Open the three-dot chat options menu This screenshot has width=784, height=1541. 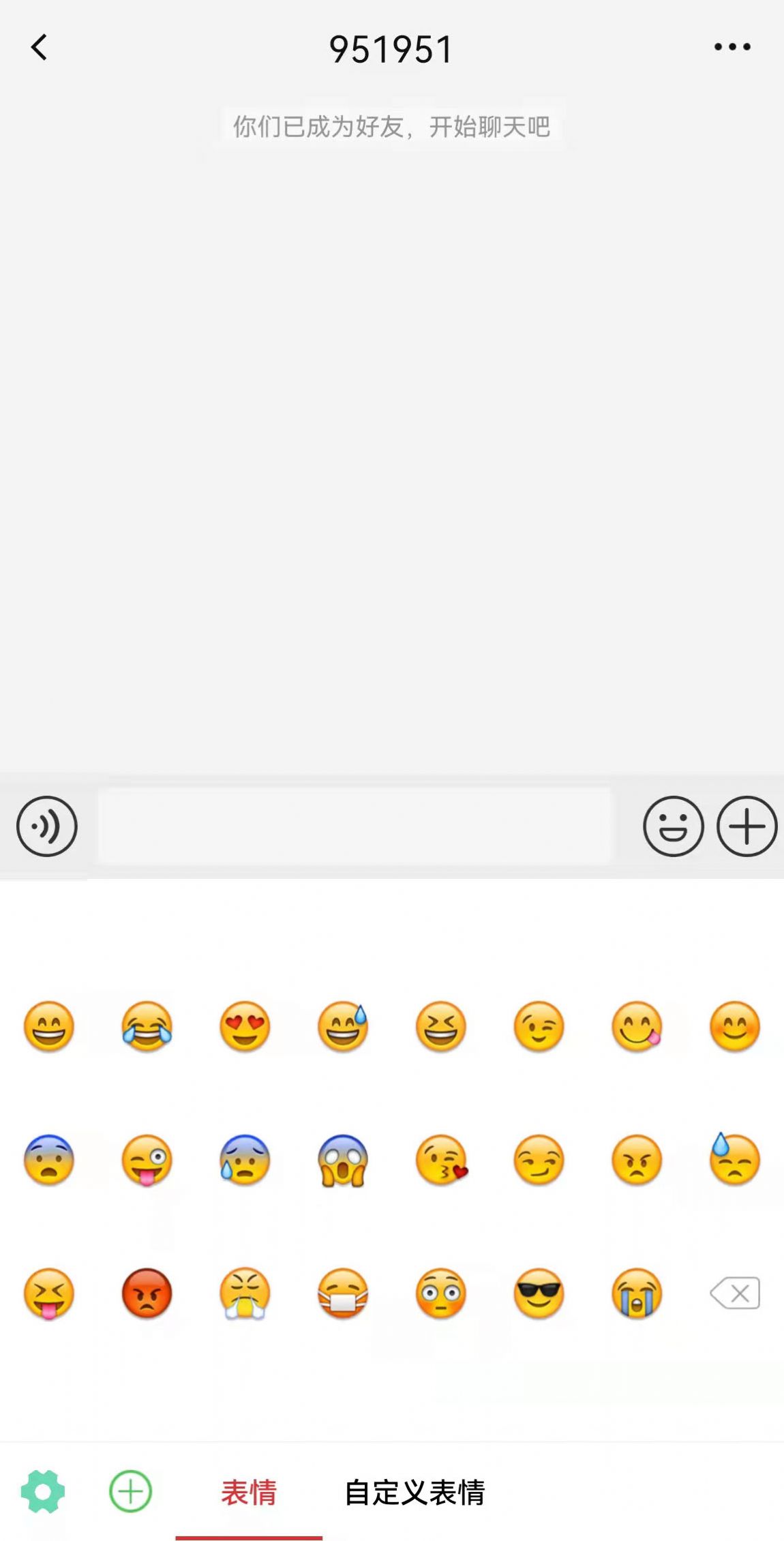(732, 47)
